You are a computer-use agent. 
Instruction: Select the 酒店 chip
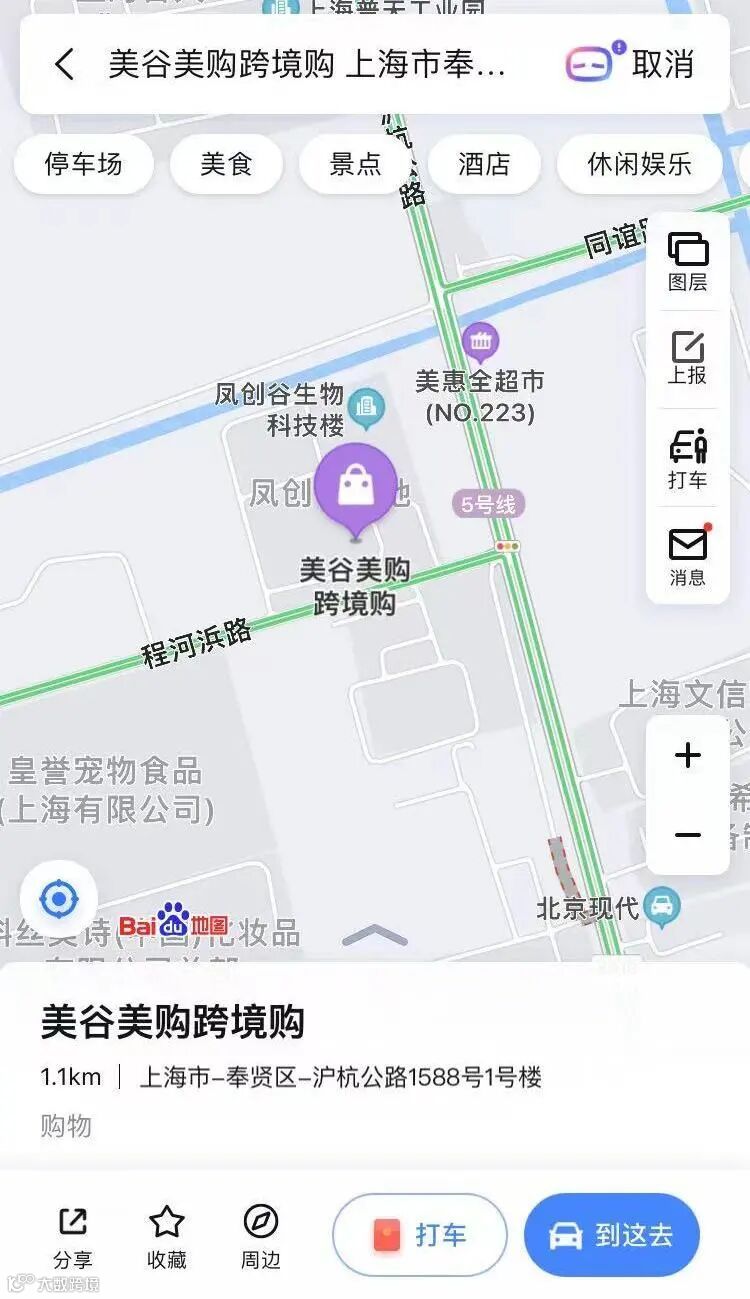[x=485, y=164]
